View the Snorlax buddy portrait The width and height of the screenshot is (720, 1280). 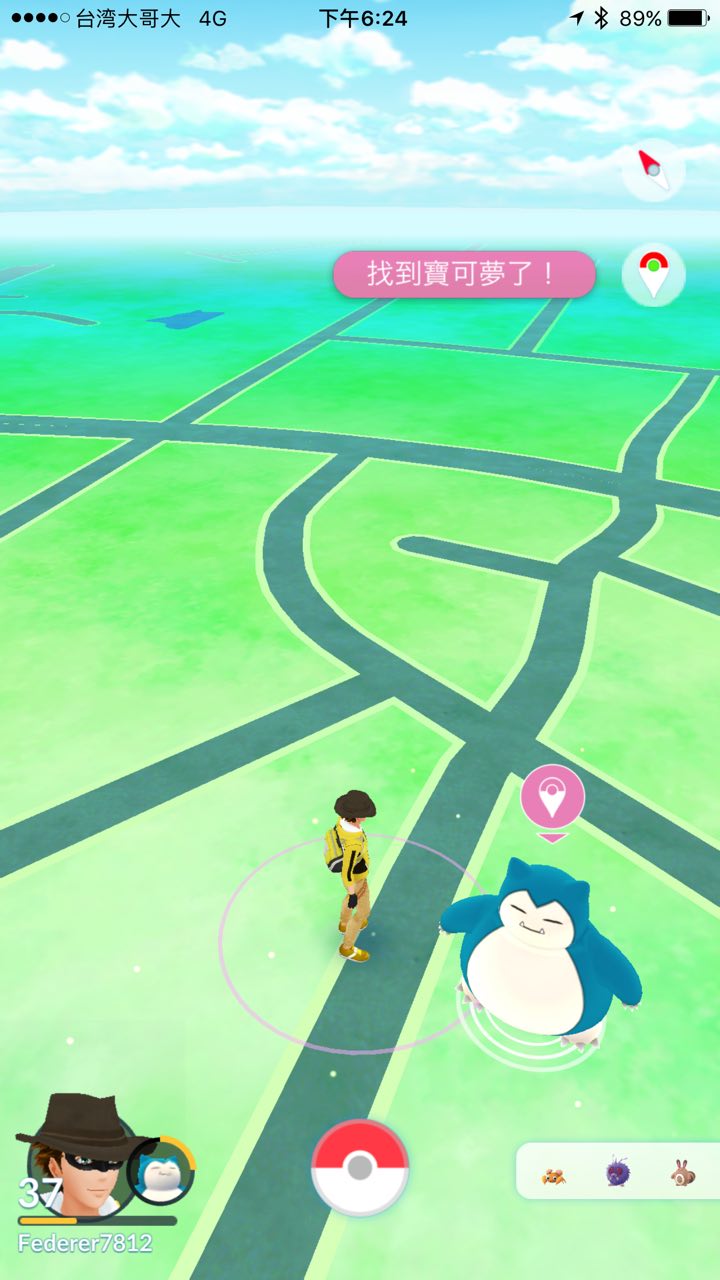point(160,1171)
